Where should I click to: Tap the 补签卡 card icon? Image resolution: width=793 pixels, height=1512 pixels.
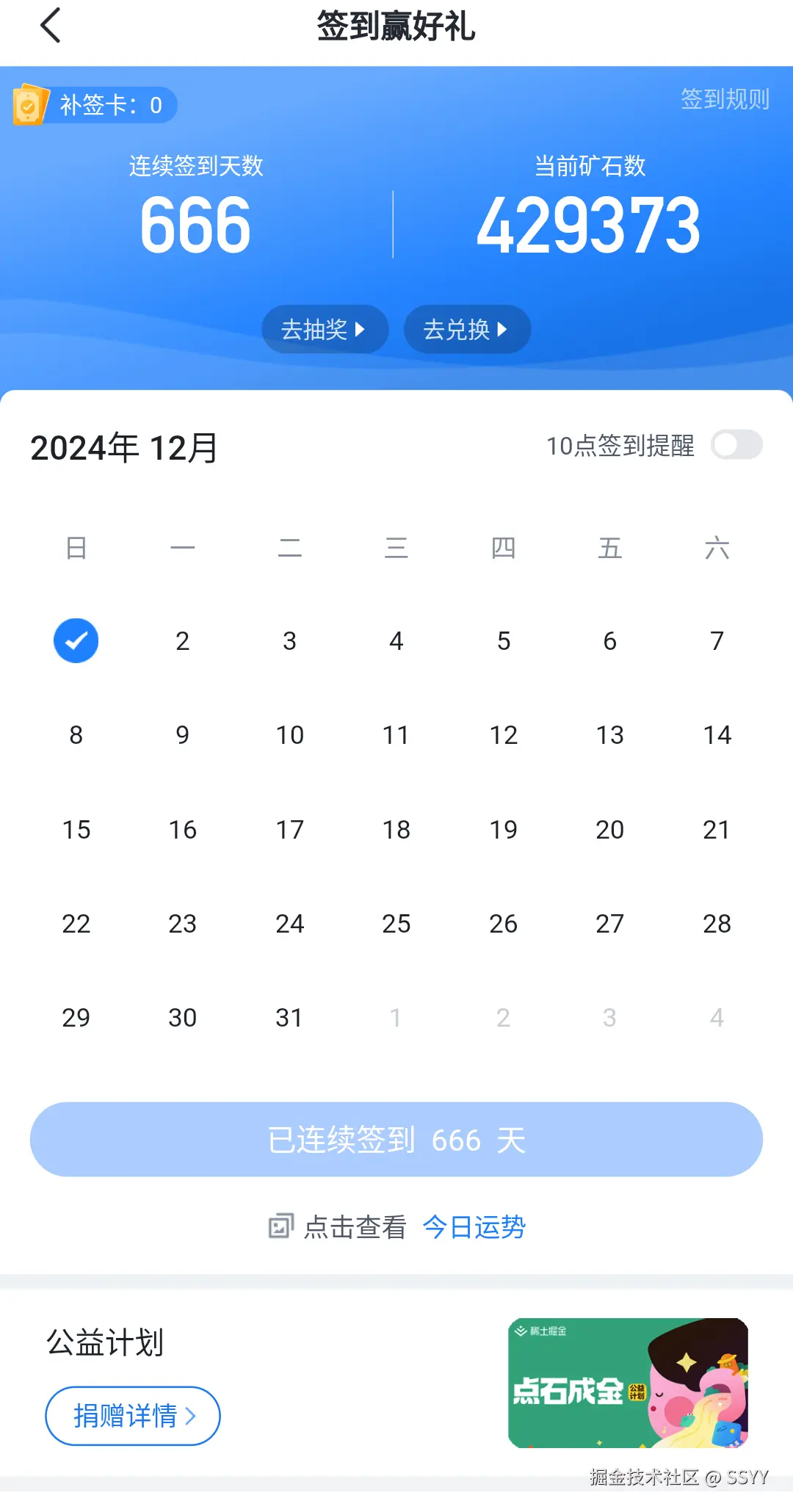[x=29, y=105]
